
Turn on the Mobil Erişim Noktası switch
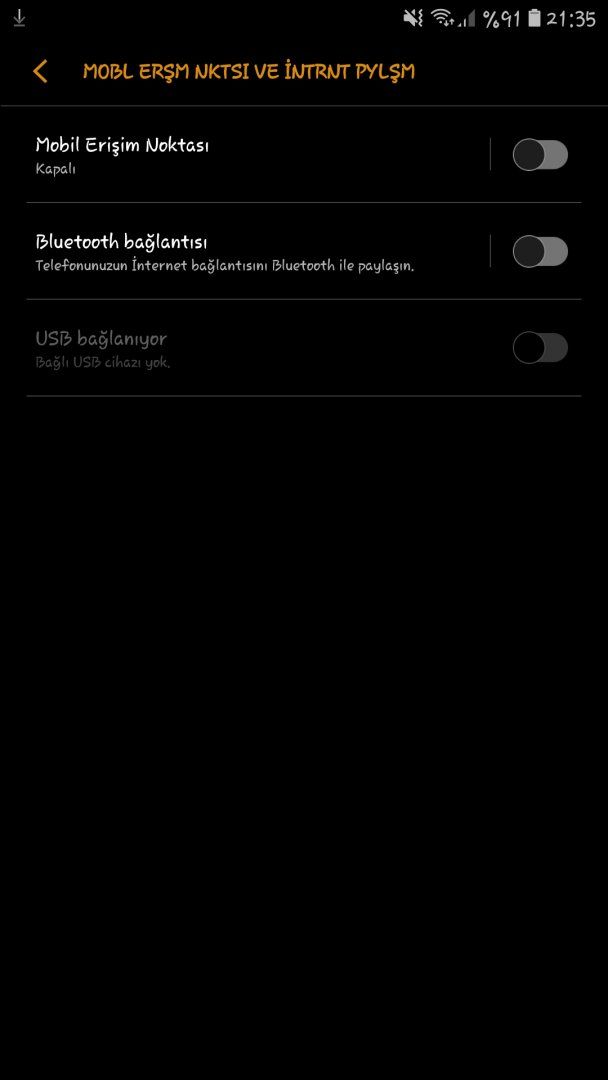(x=540, y=155)
